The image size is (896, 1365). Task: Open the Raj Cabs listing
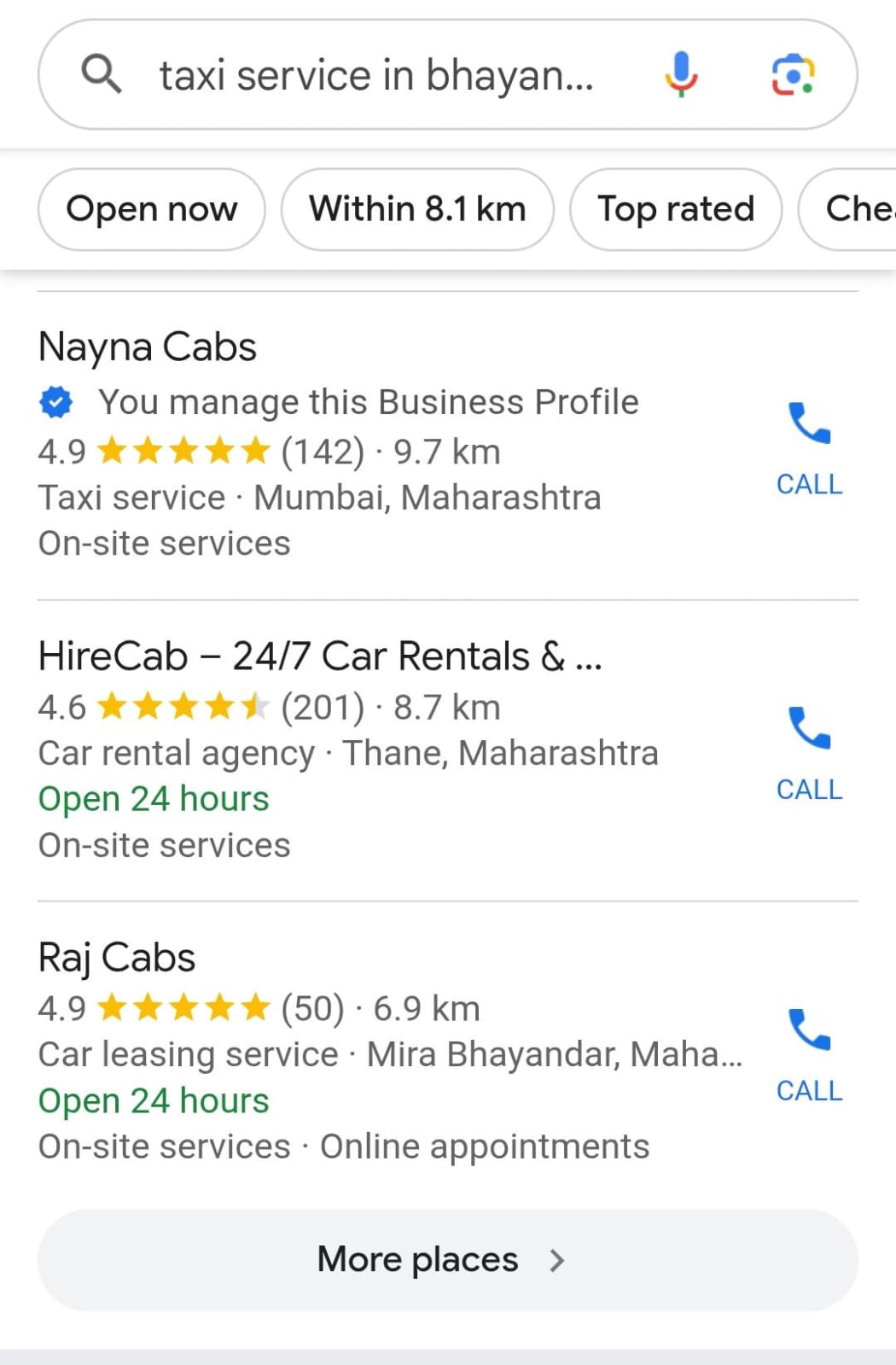(117, 958)
